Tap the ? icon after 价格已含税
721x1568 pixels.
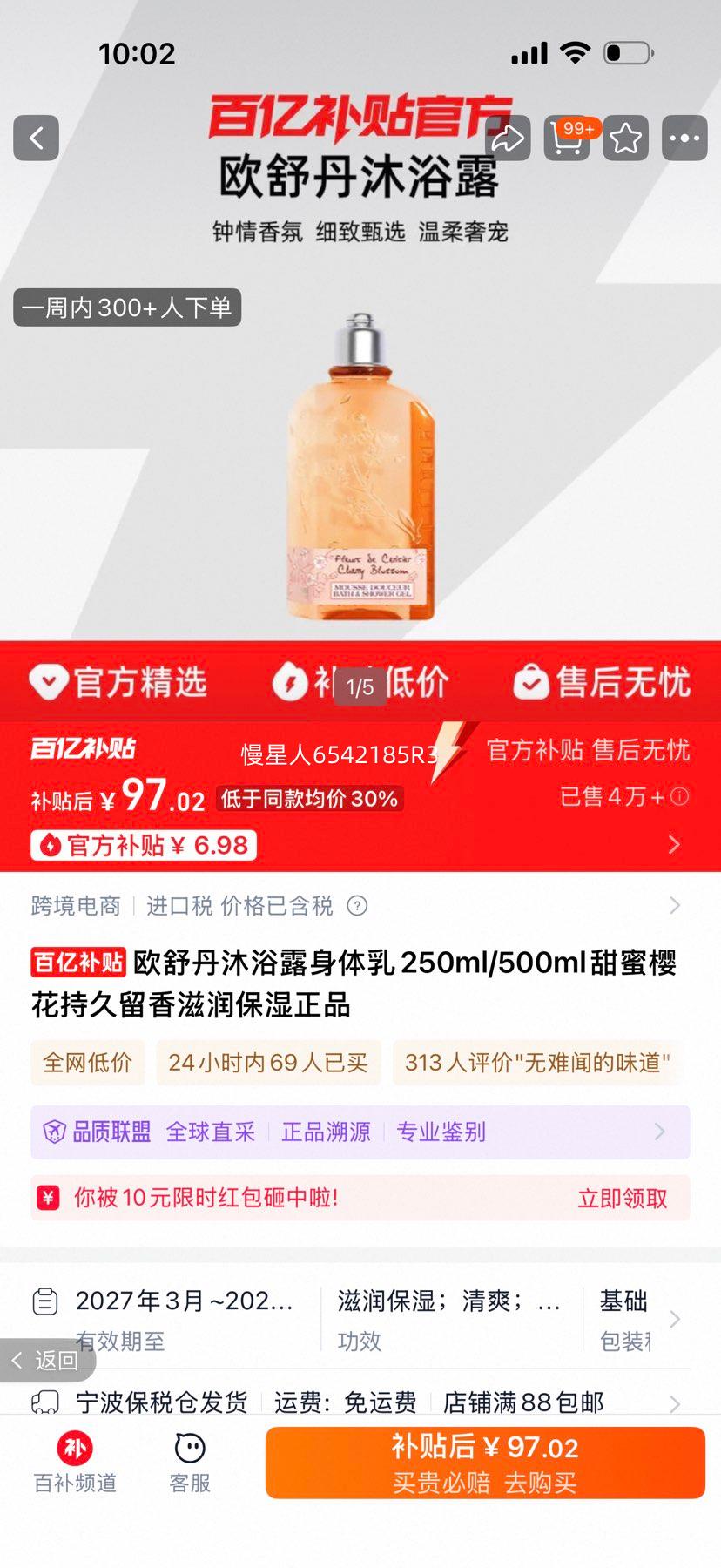[356, 906]
